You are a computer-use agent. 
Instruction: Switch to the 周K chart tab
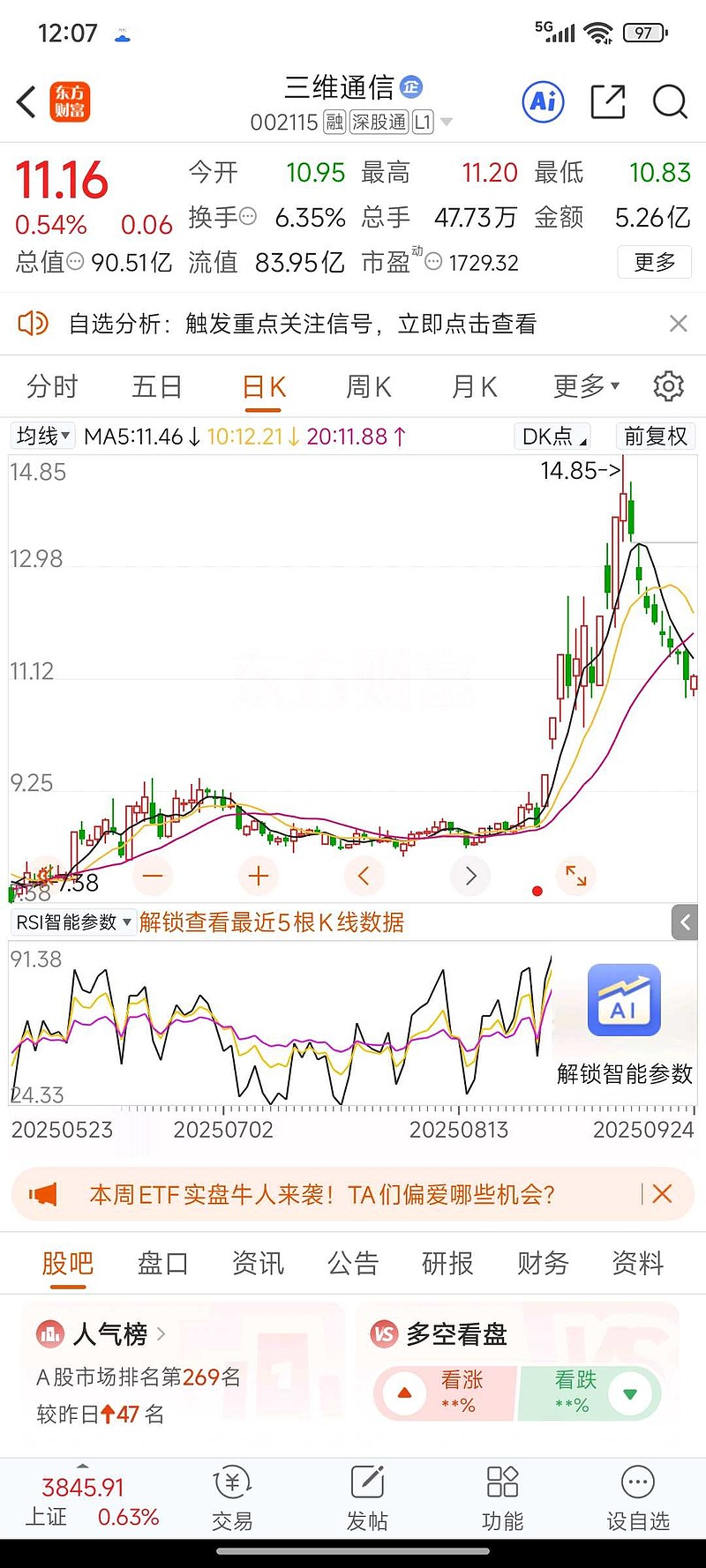(x=368, y=386)
